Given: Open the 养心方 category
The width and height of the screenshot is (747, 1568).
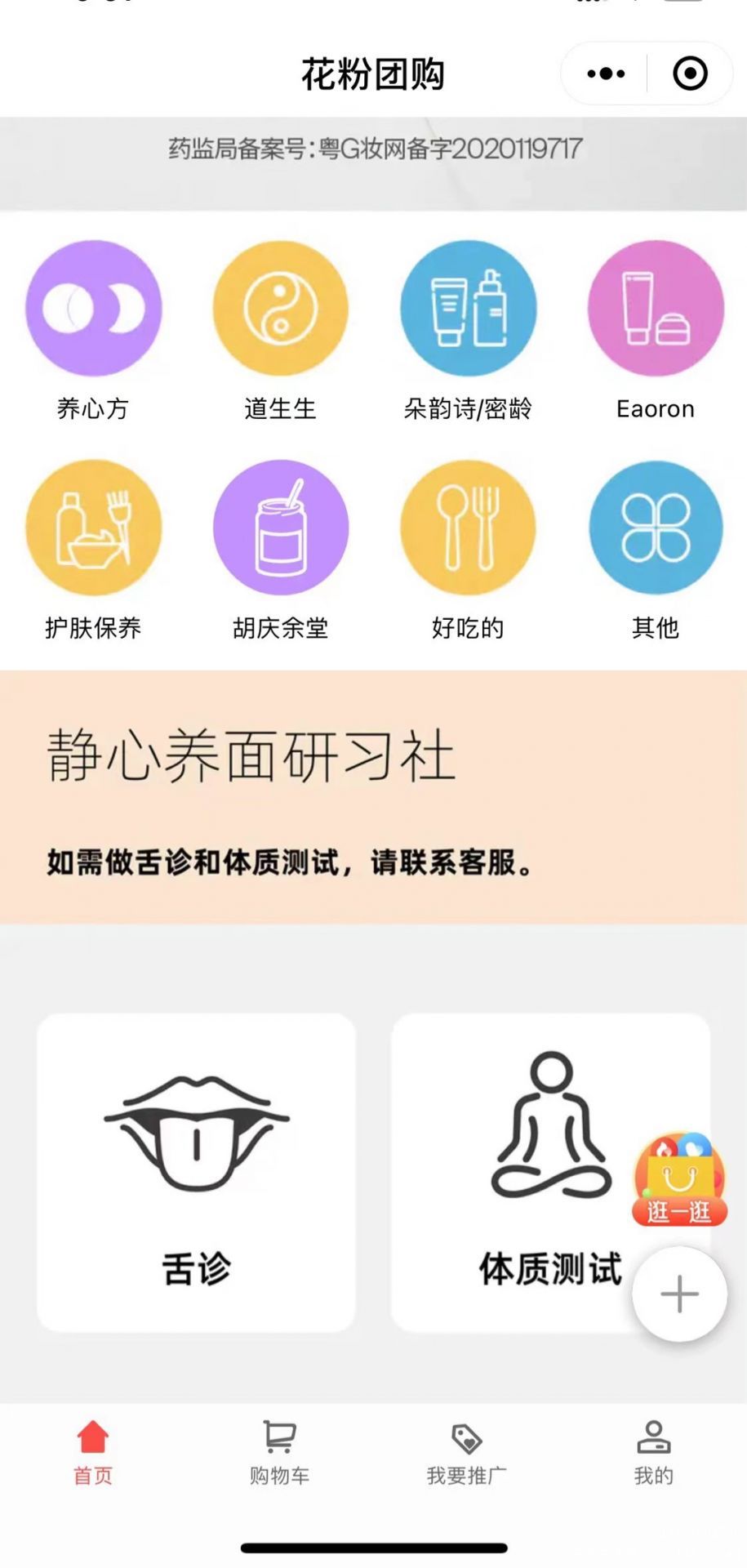Looking at the screenshot, I should pyautogui.click(x=93, y=331).
